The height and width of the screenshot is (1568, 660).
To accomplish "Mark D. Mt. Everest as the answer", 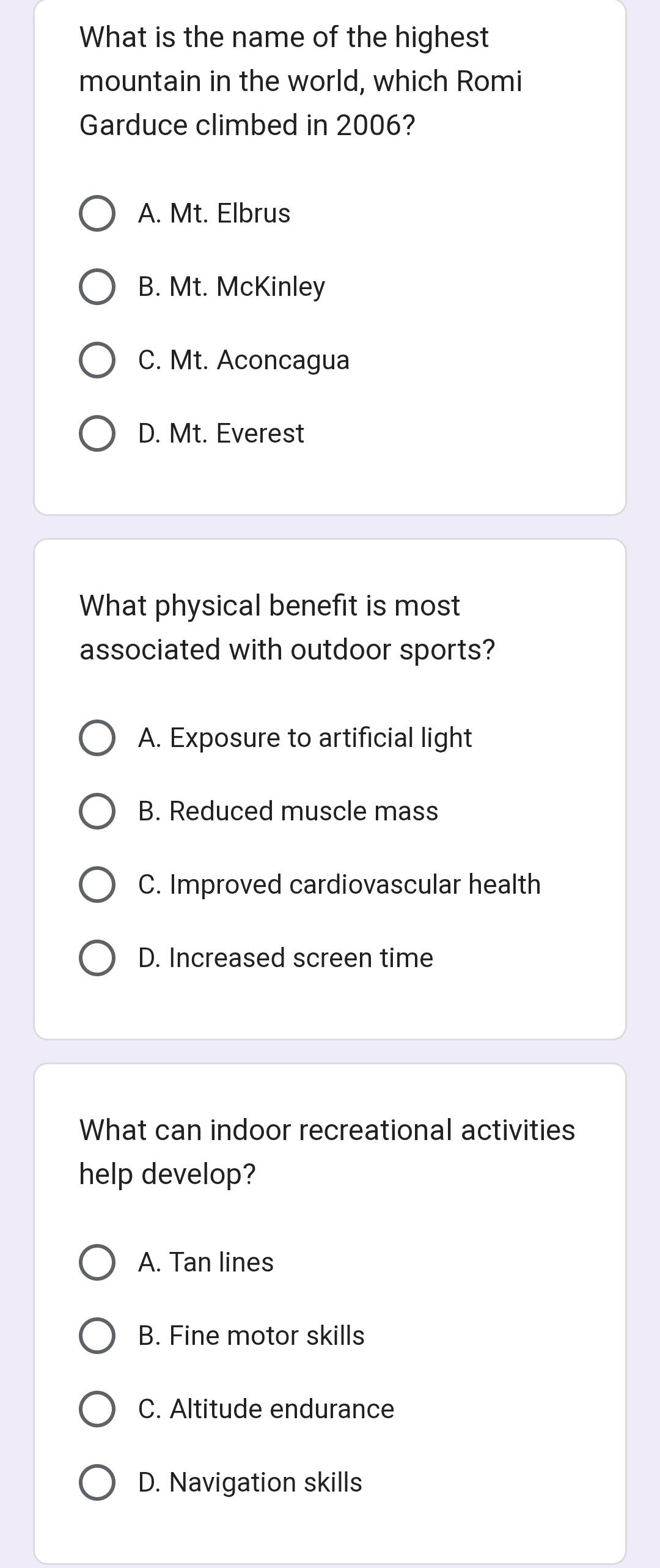I will pos(97,433).
